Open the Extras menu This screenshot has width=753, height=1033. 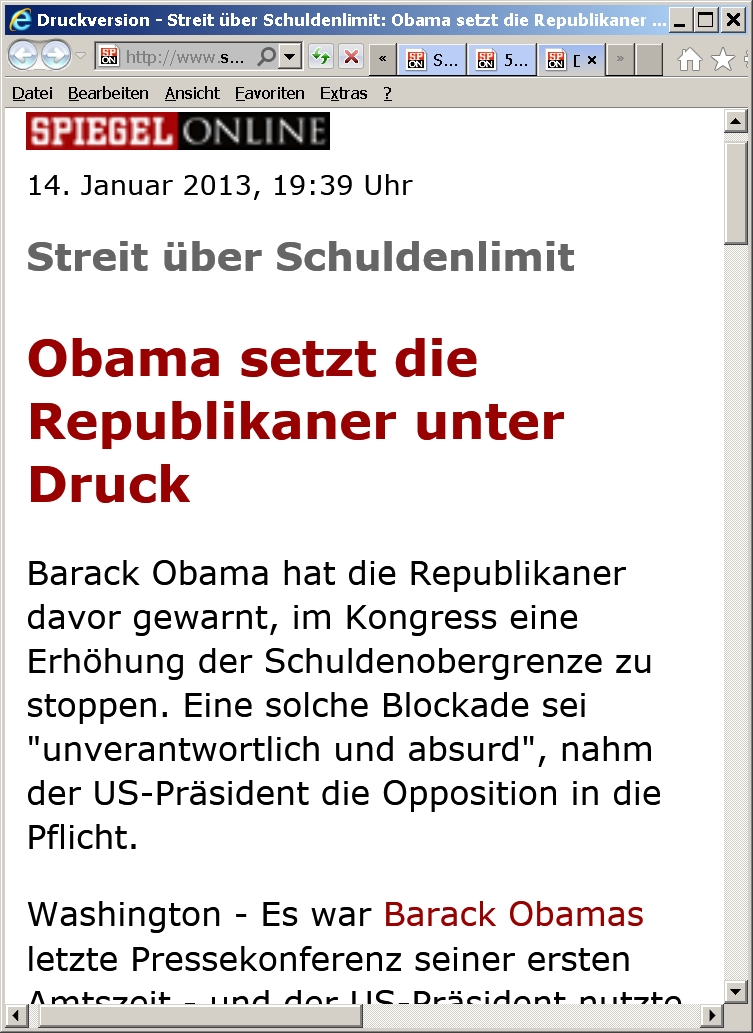pyautogui.click(x=343, y=93)
